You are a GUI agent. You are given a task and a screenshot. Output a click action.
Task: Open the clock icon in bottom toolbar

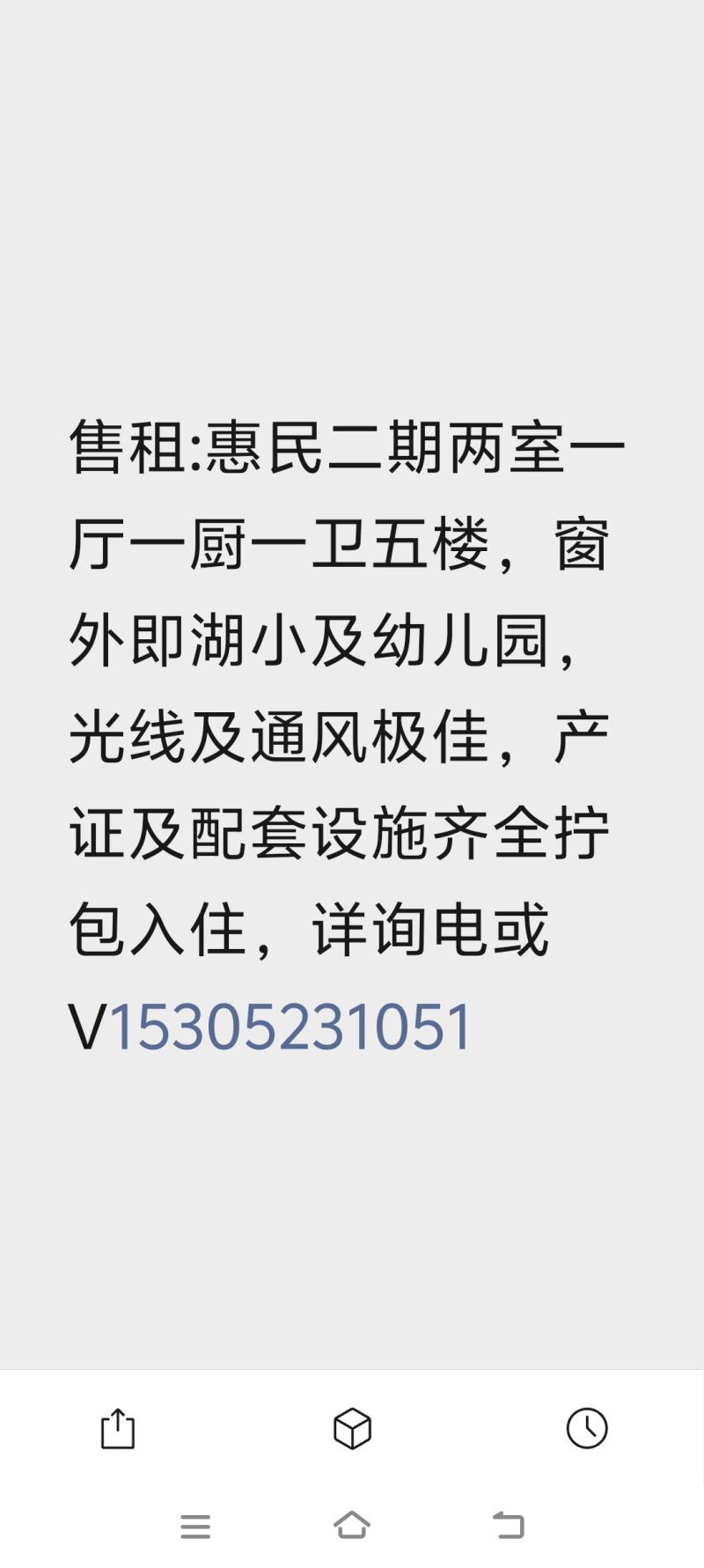pos(587,1427)
